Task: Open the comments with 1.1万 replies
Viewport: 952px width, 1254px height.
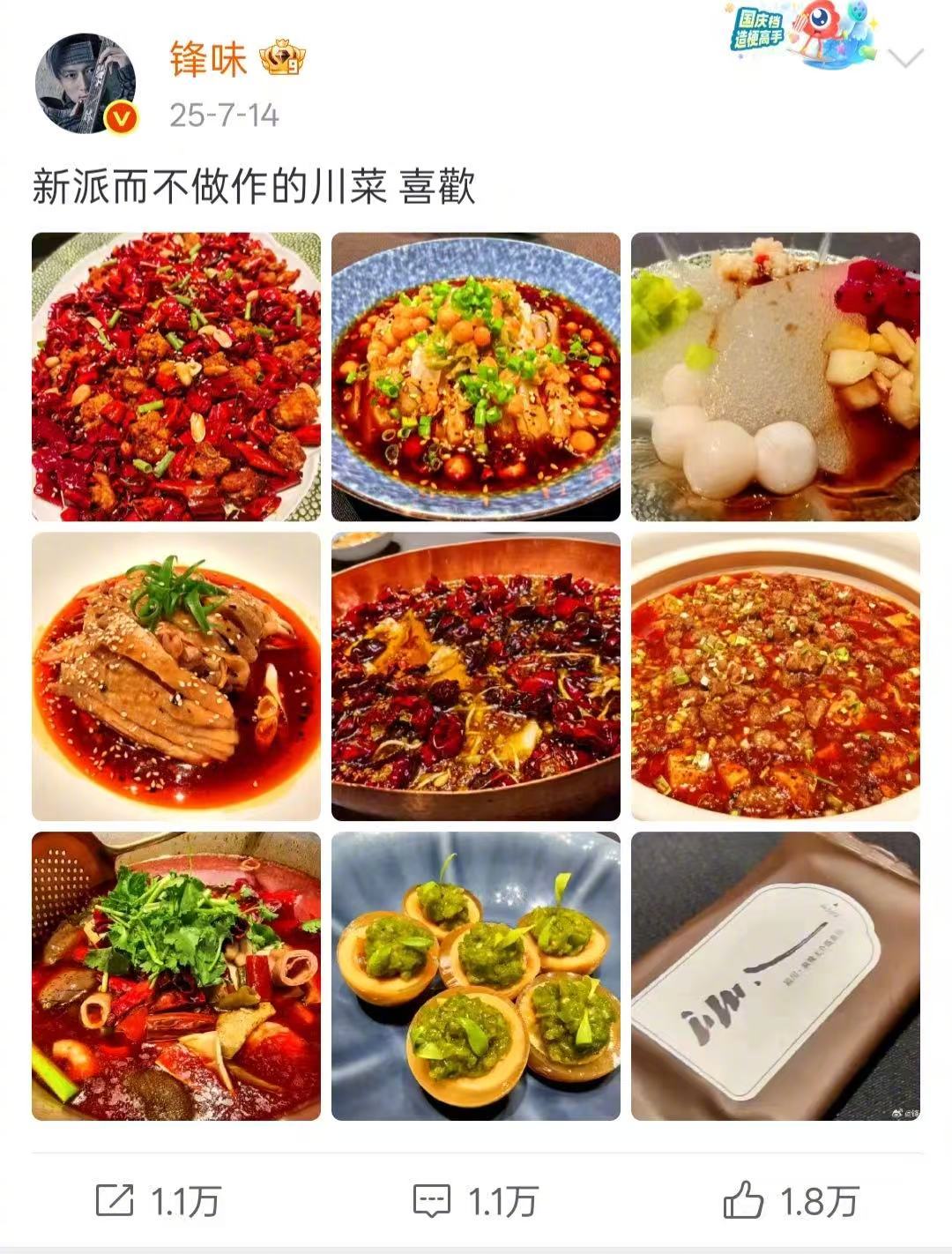Action: click(x=475, y=1201)
